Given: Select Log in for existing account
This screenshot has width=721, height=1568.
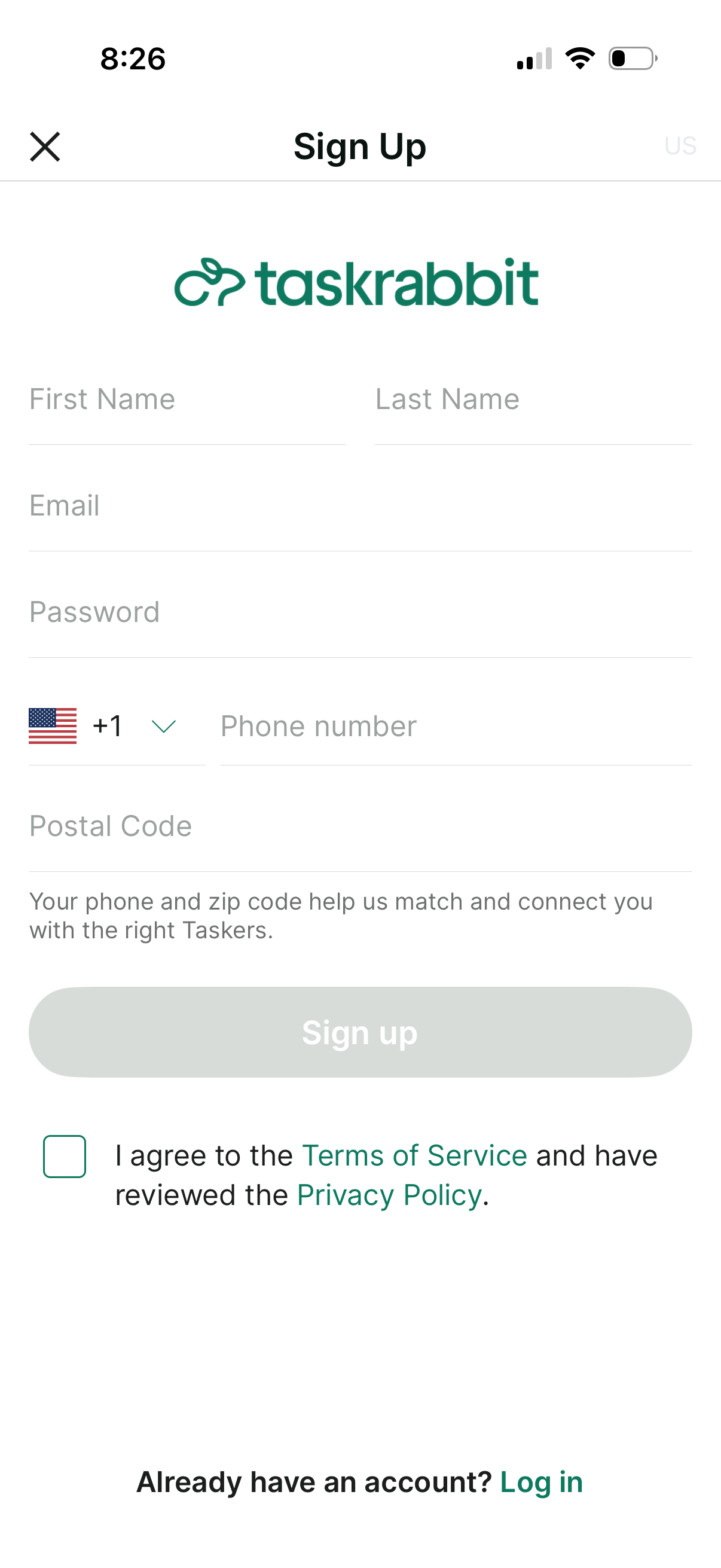Looking at the screenshot, I should [x=541, y=1481].
